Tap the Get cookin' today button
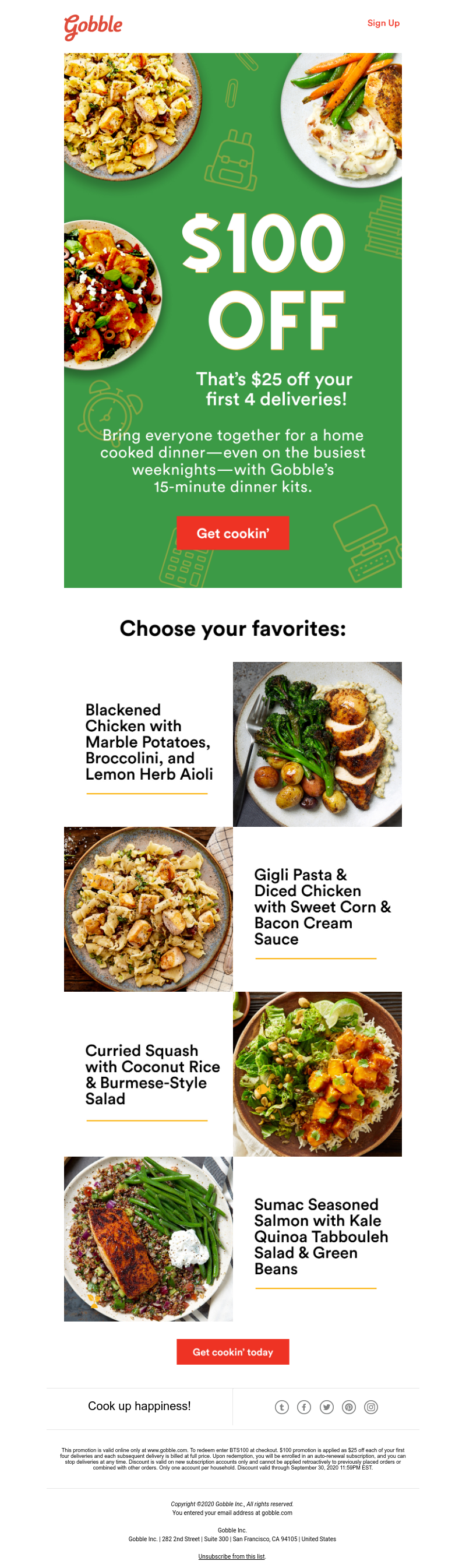 [x=232, y=1352]
